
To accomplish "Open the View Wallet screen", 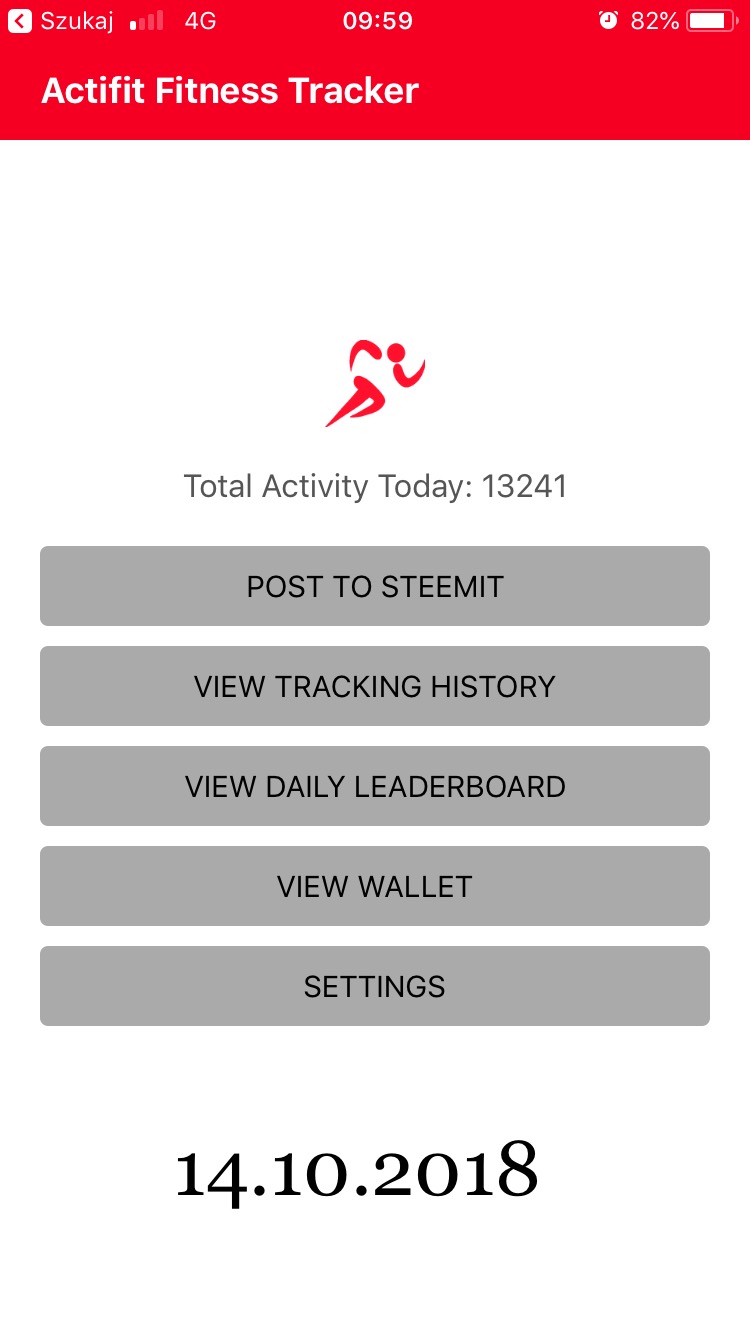I will (x=375, y=886).
